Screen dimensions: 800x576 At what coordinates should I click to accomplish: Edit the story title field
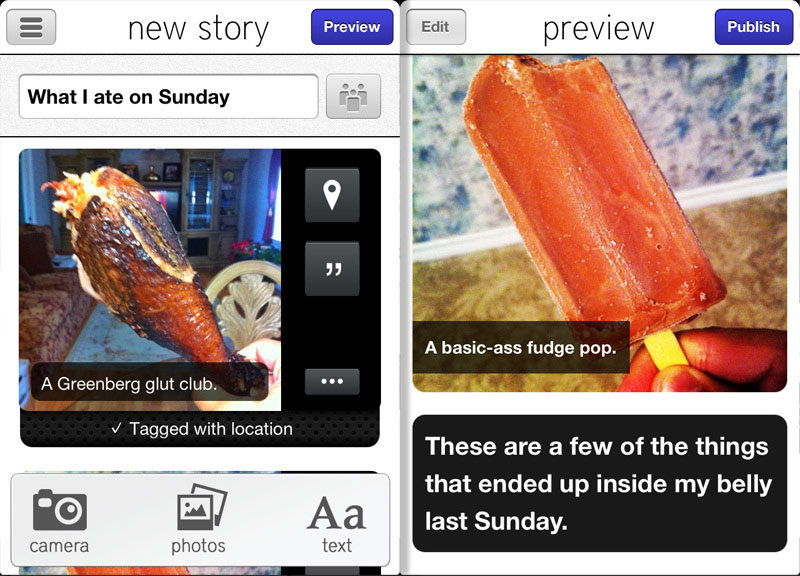(x=168, y=97)
